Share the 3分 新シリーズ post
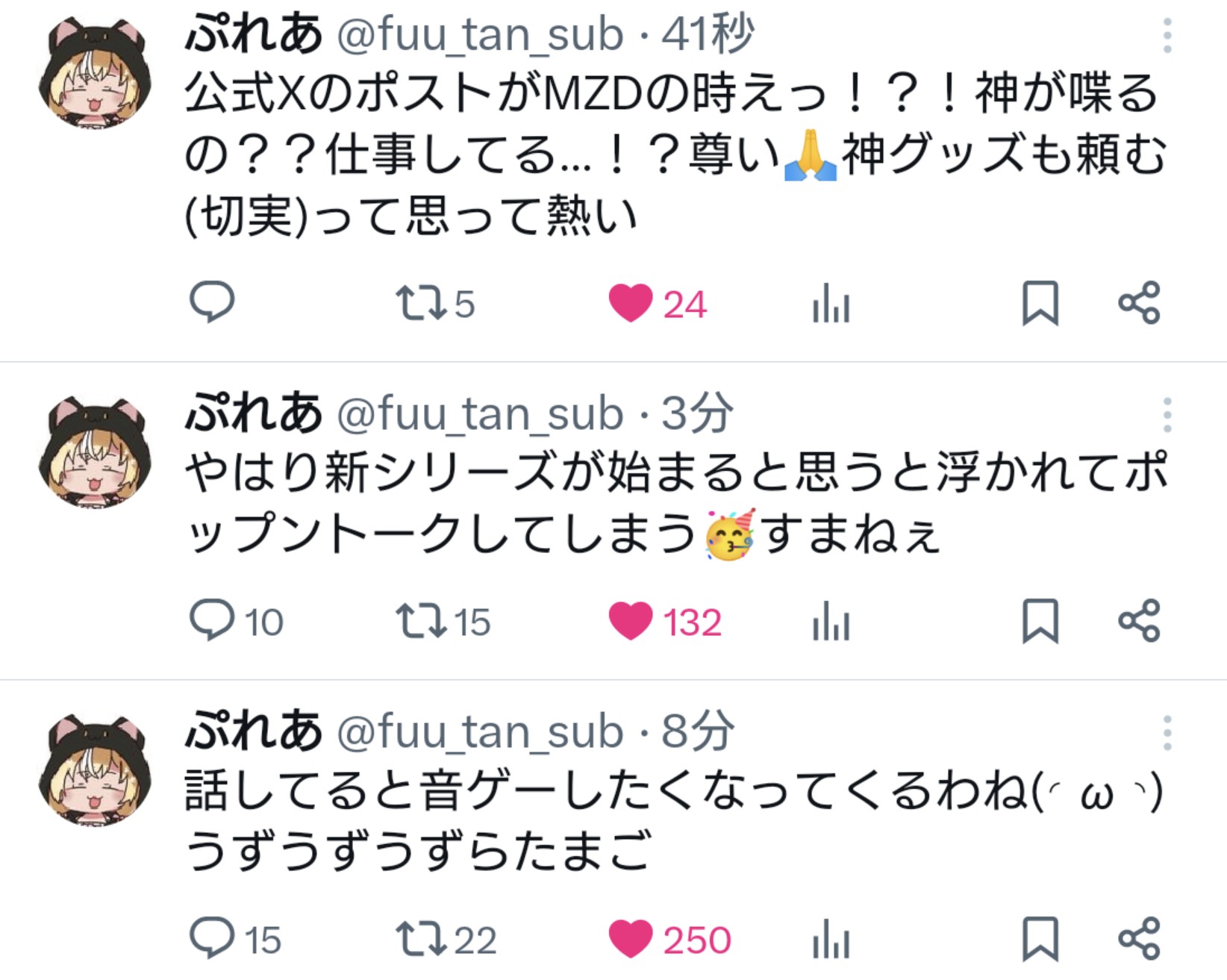This screenshot has height=980, width=1227. [x=1139, y=620]
